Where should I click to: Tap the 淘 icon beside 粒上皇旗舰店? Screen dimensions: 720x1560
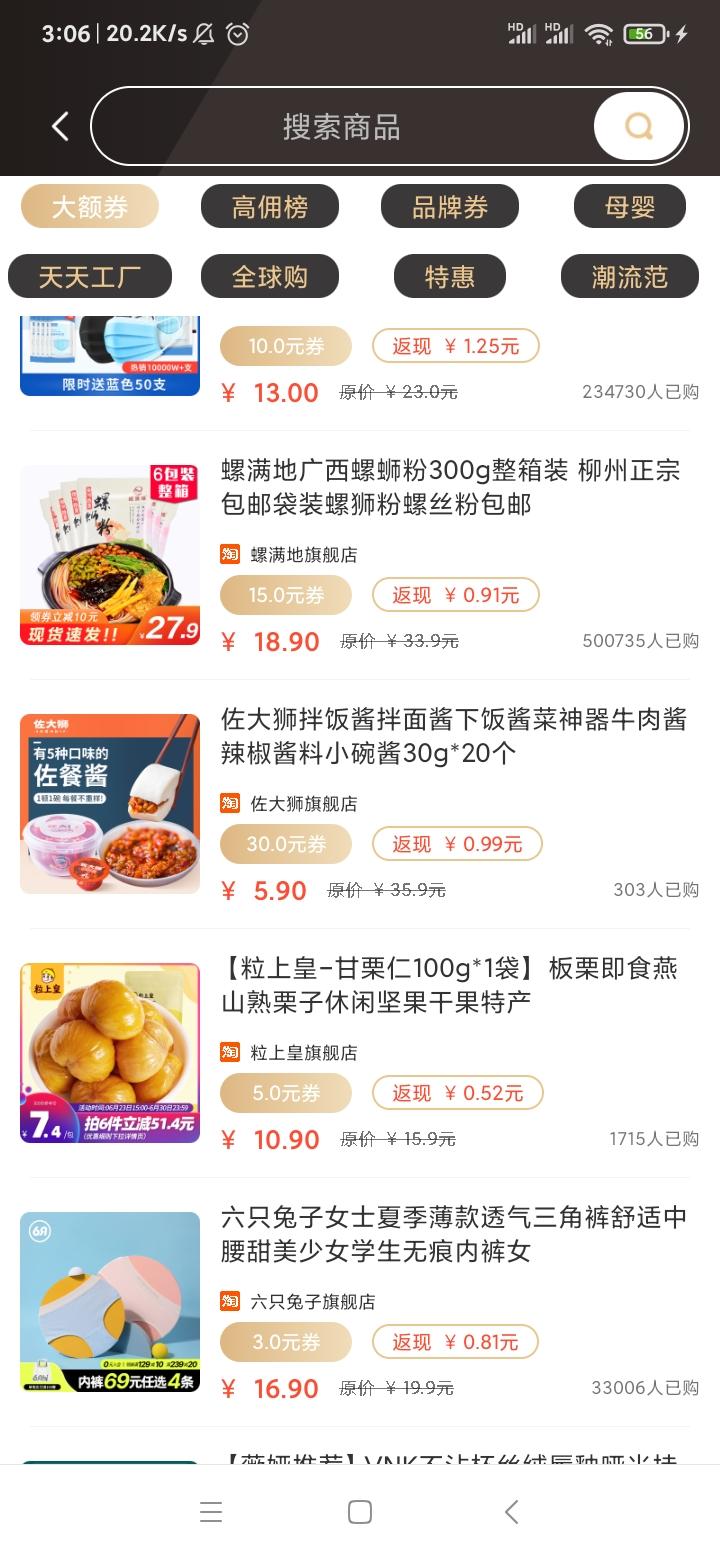[x=231, y=1052]
